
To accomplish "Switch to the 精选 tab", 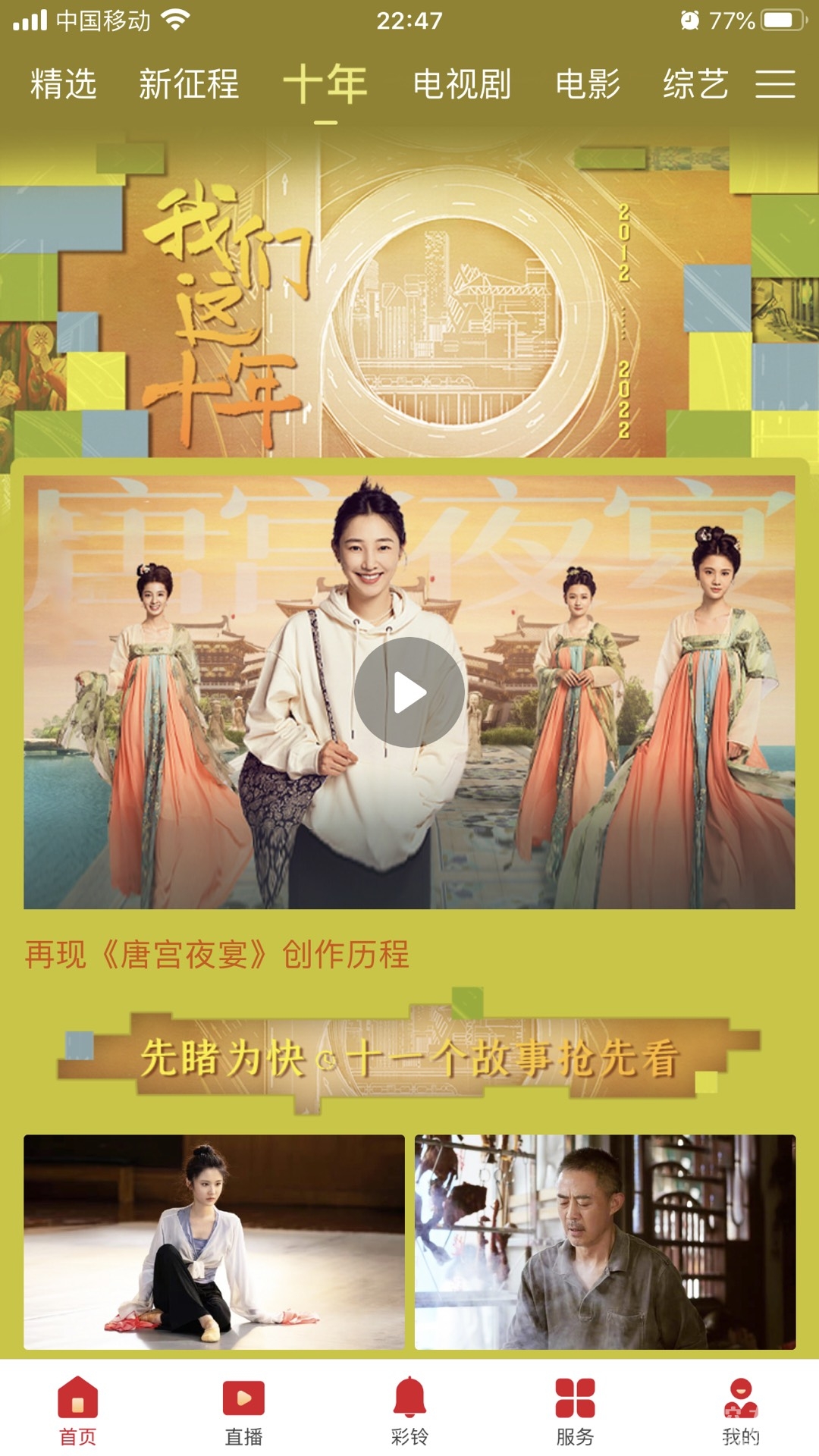I will tap(64, 84).
